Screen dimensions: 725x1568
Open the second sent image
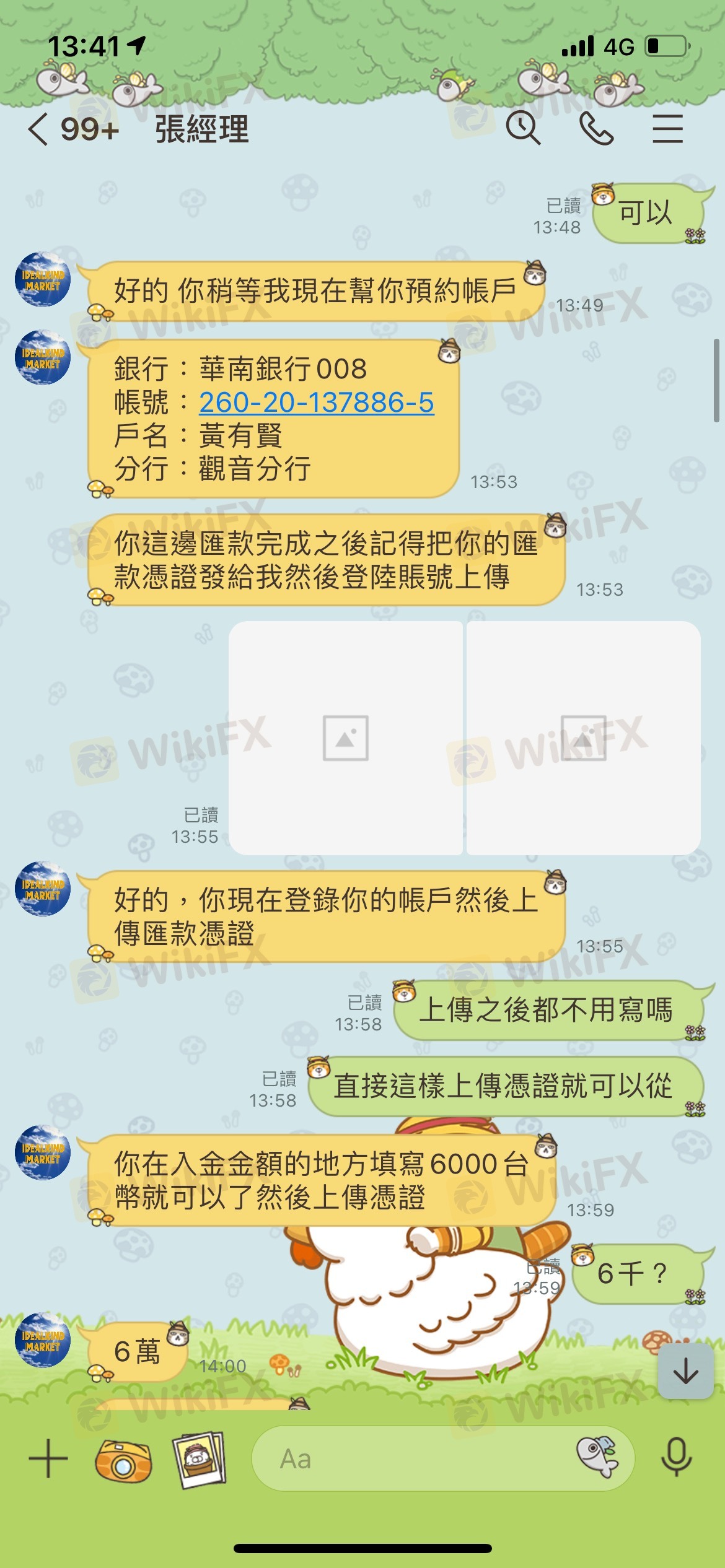click(583, 738)
